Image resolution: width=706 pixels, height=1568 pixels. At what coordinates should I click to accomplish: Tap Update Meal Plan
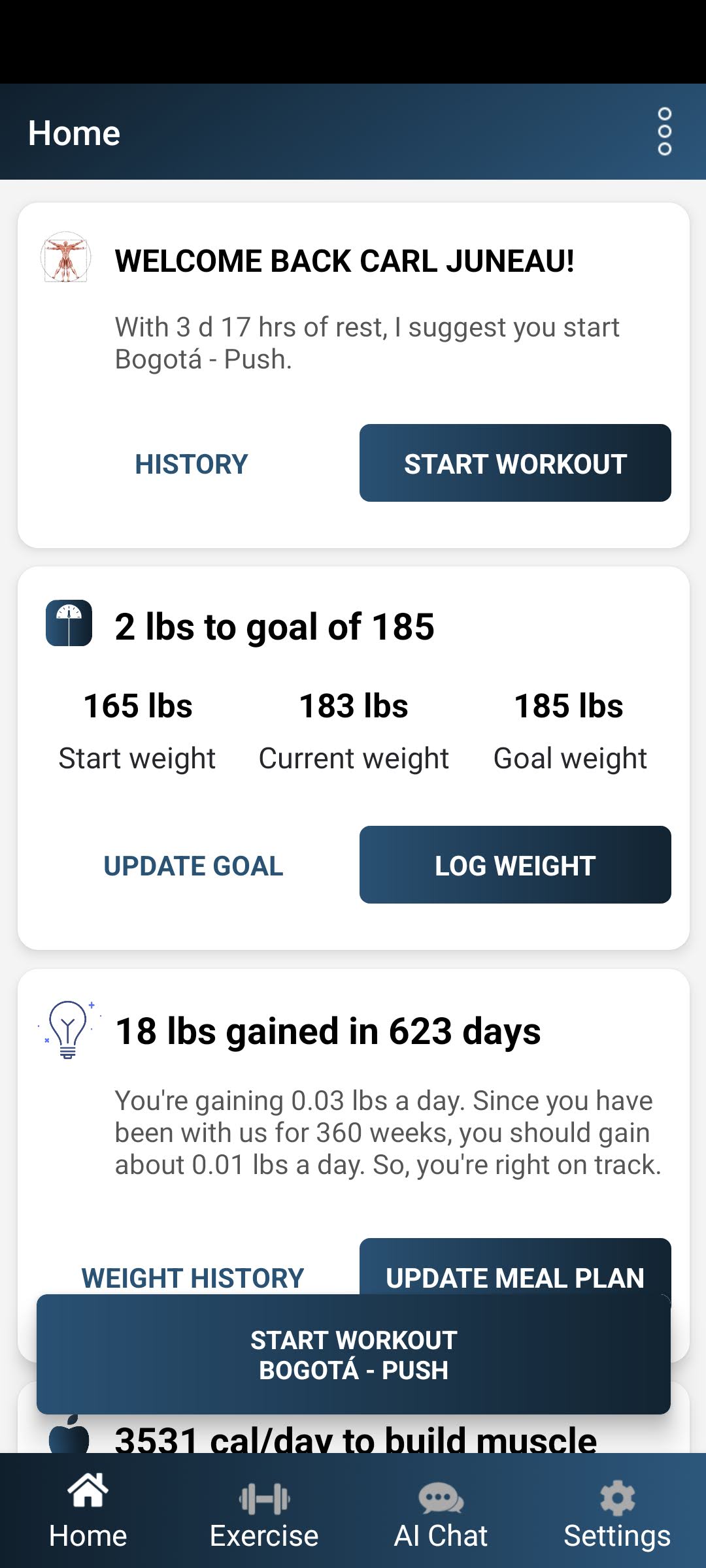tap(515, 1269)
